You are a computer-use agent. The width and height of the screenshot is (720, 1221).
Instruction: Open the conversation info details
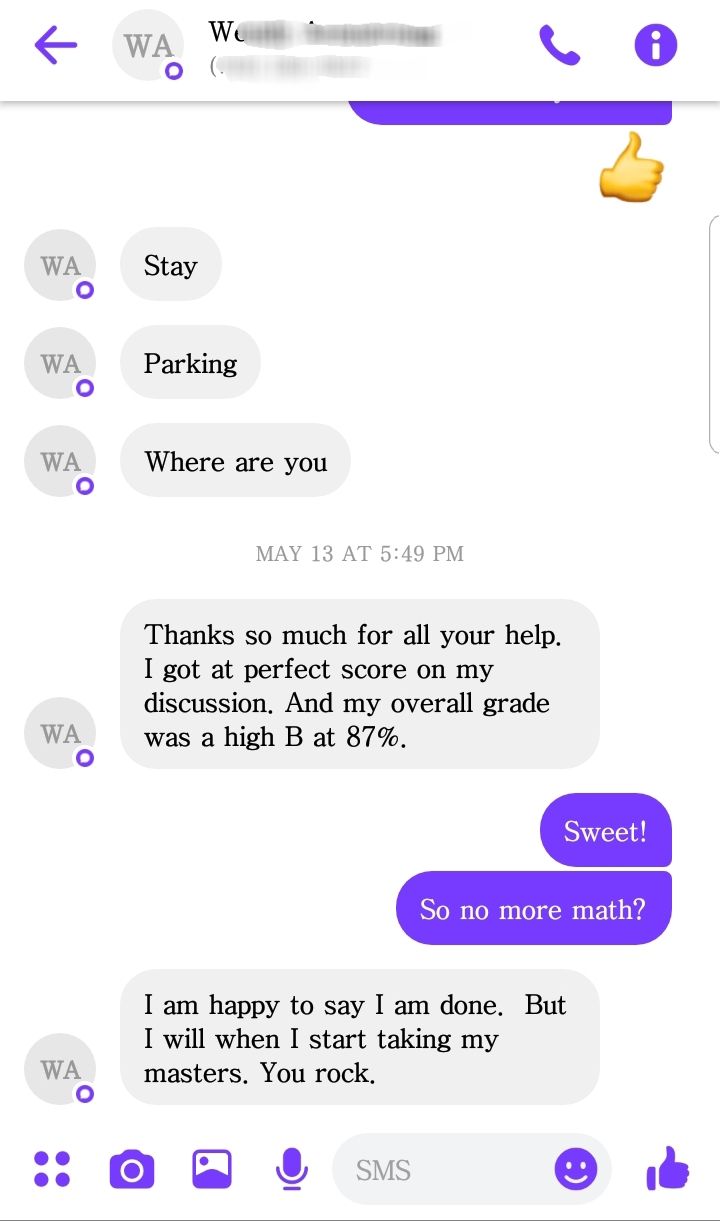pos(656,45)
